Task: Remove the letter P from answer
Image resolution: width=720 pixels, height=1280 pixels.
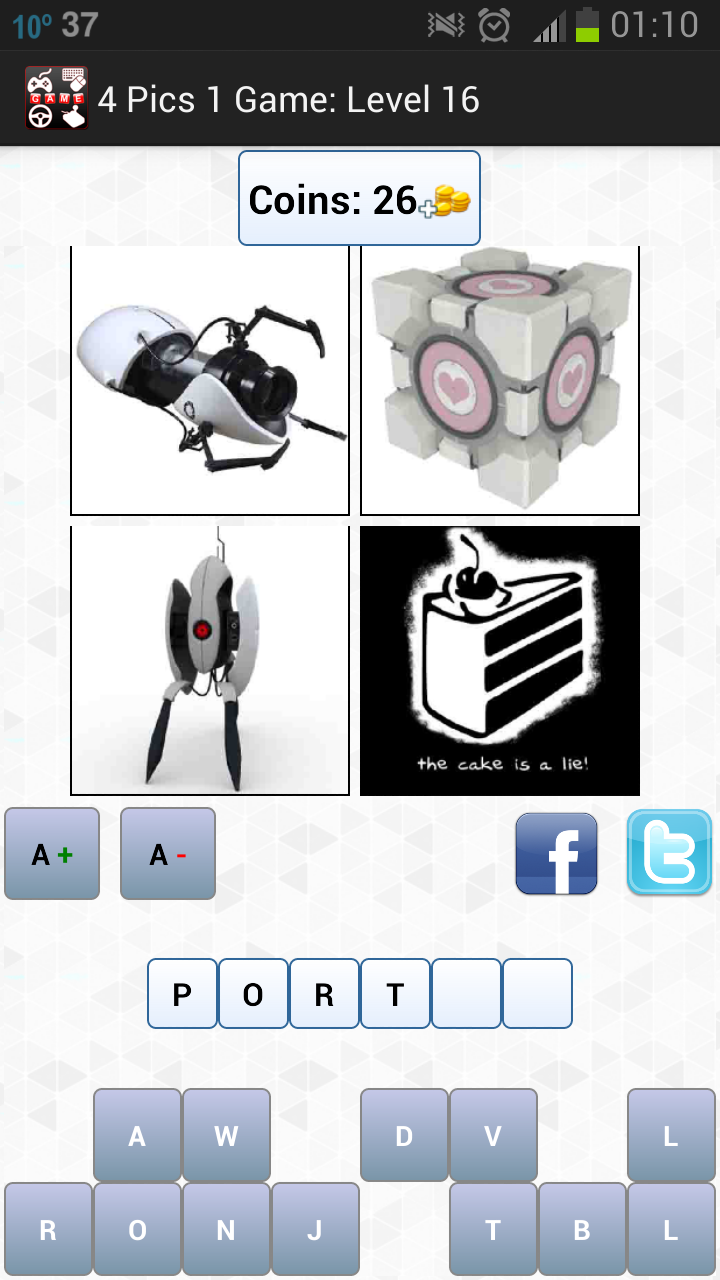Action: [182, 994]
